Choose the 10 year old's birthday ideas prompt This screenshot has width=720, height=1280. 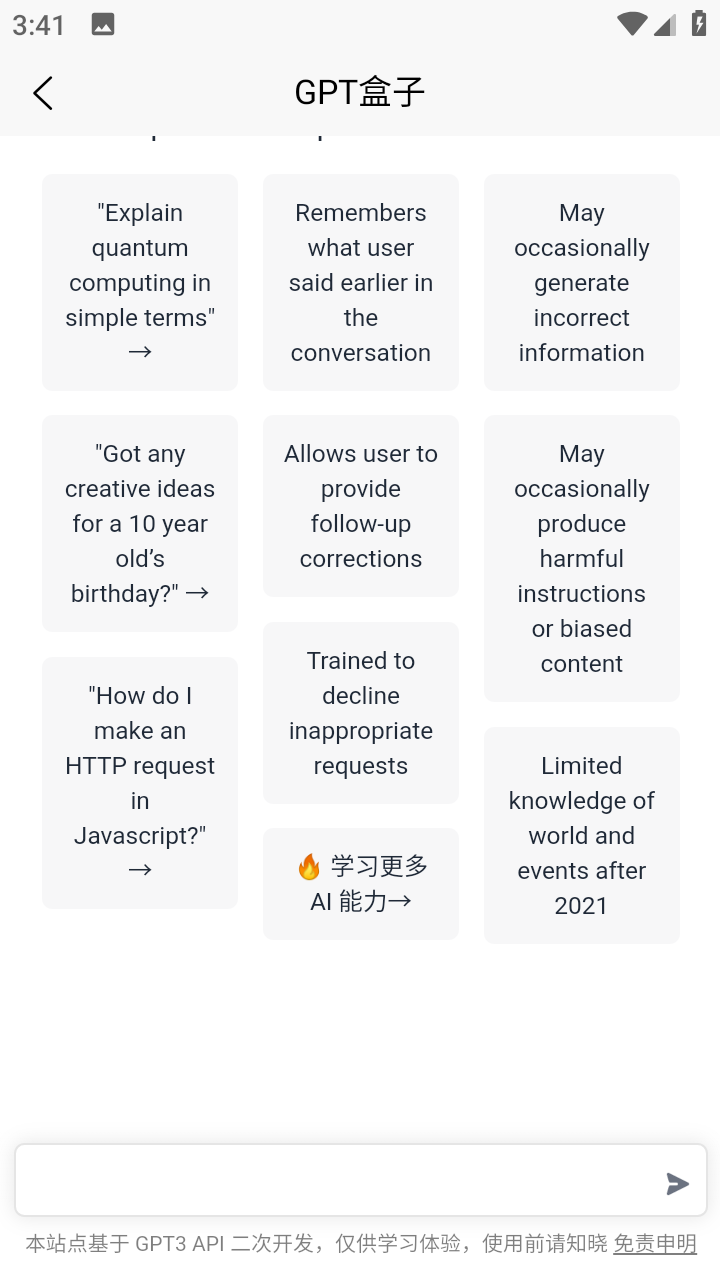(140, 523)
